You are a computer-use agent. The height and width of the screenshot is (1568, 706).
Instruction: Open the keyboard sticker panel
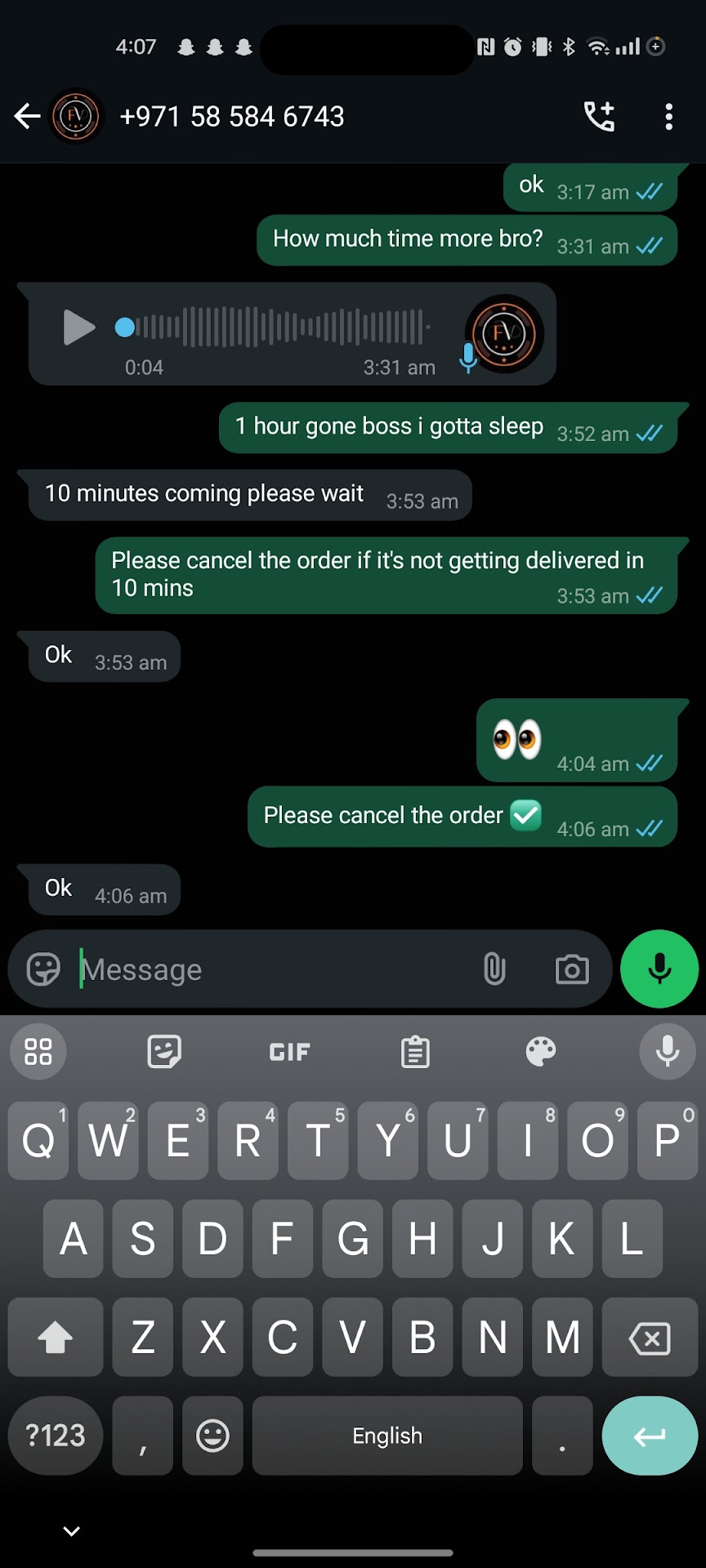pos(164,1052)
